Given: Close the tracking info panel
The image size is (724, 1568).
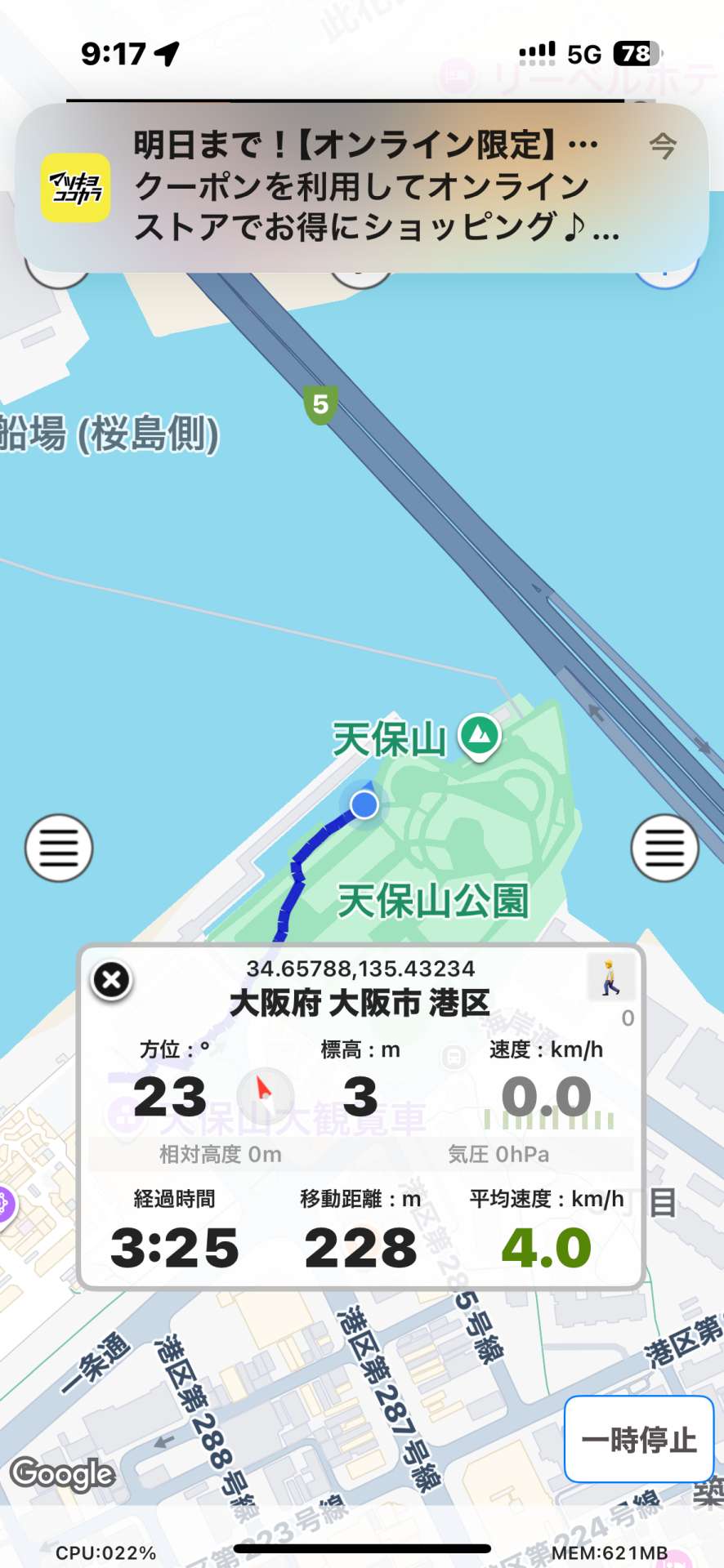Looking at the screenshot, I should point(112,980).
